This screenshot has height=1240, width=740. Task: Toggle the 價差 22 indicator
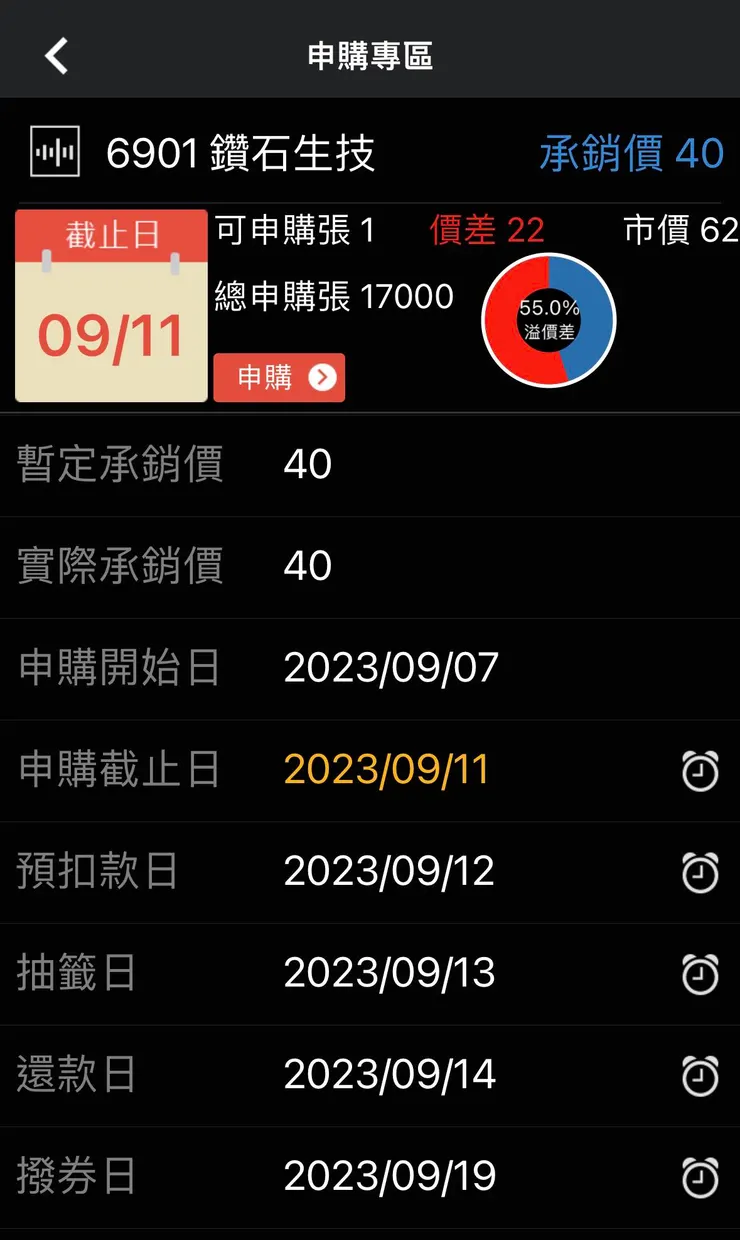487,230
